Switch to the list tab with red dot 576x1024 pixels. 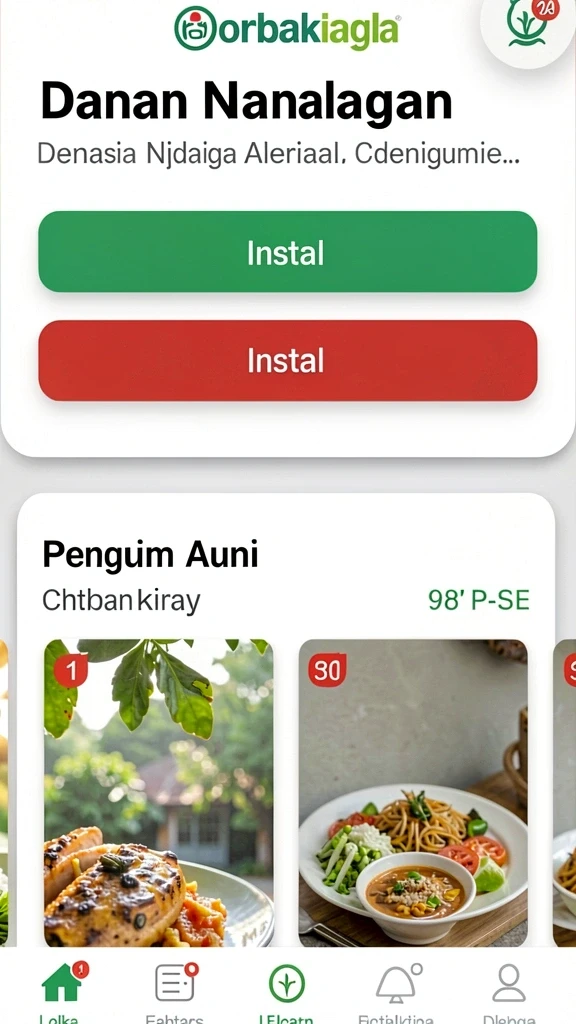point(174,990)
